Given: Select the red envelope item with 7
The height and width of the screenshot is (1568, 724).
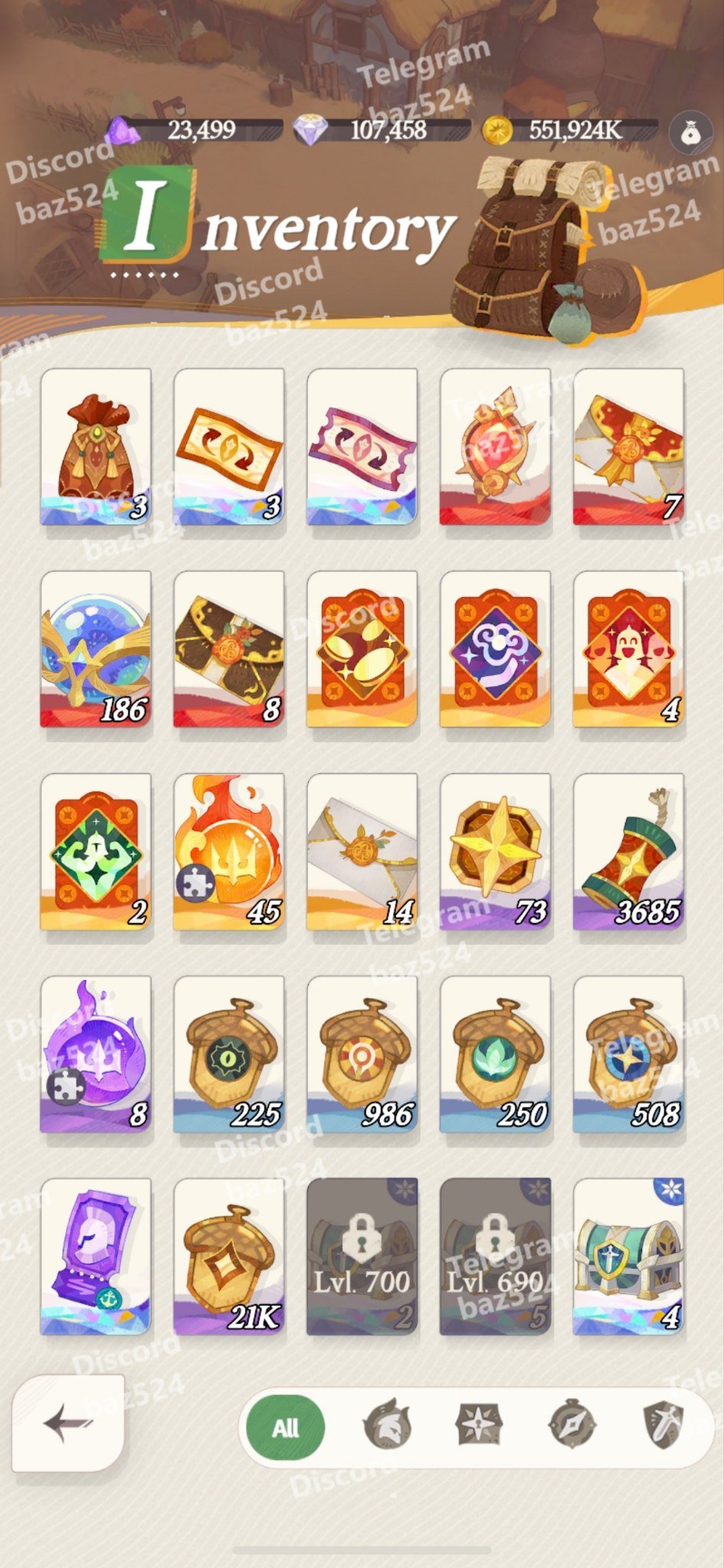Looking at the screenshot, I should click(x=628, y=446).
